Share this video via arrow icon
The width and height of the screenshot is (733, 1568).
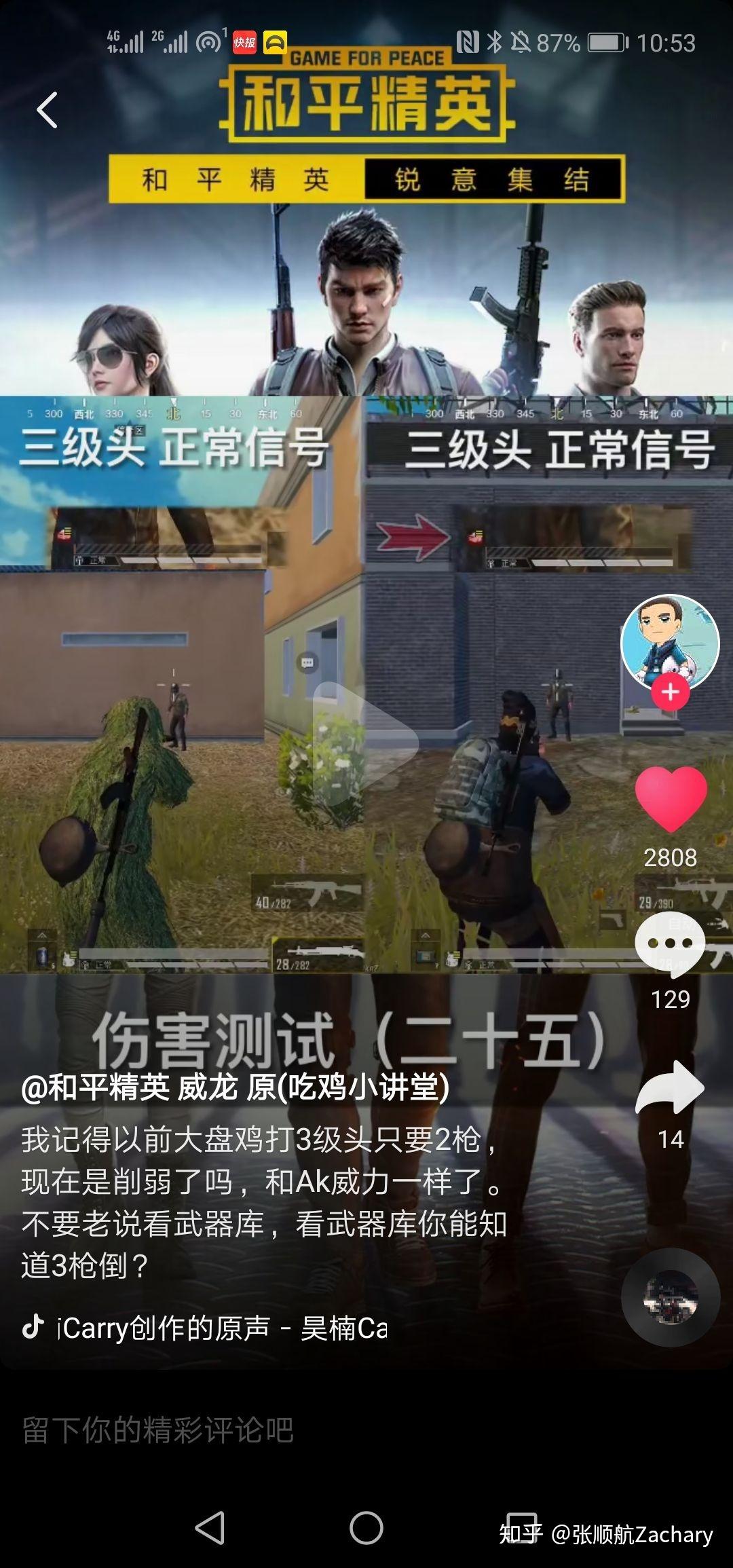[x=671, y=1088]
